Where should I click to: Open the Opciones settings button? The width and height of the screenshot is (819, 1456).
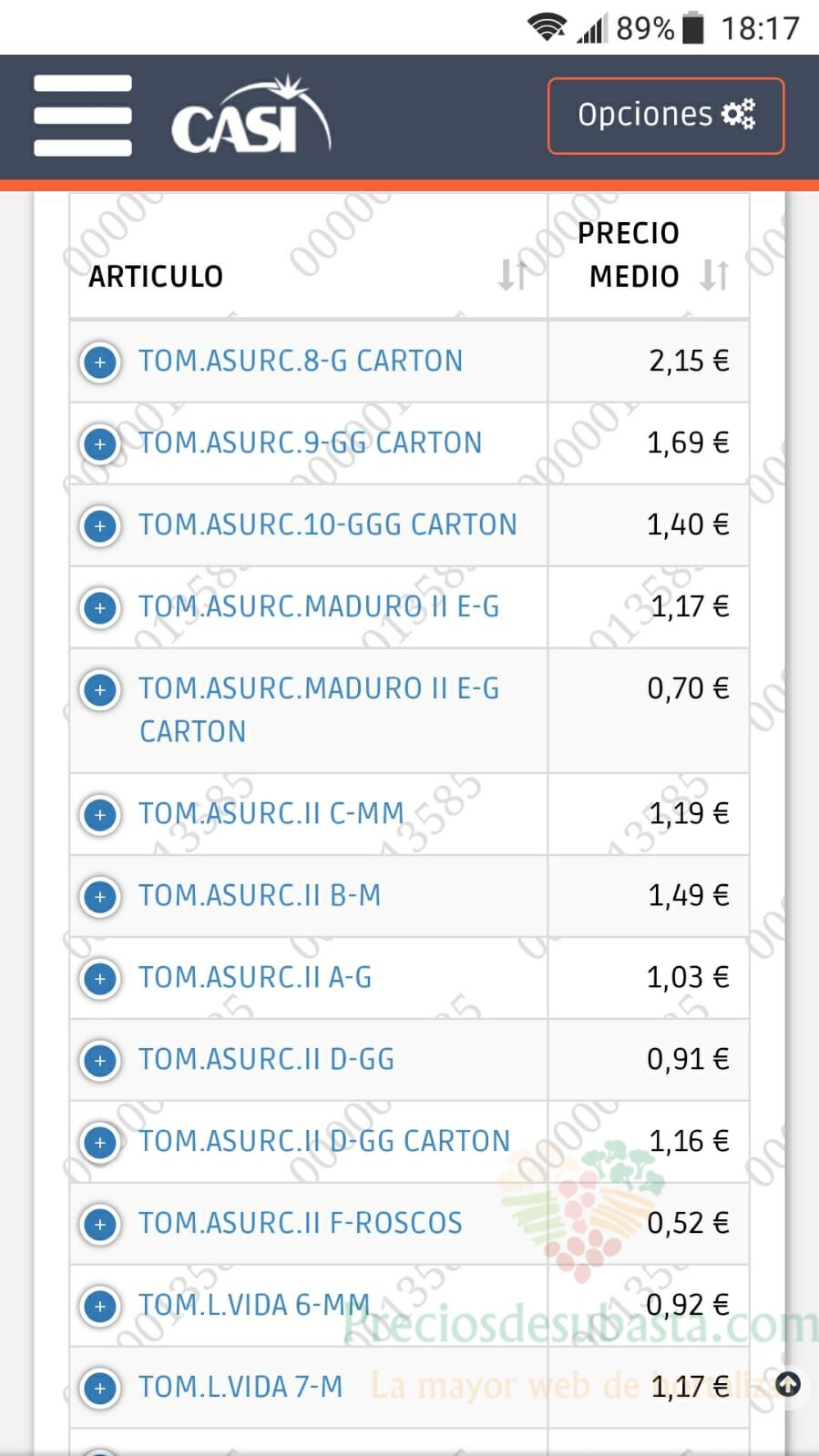[666, 116]
